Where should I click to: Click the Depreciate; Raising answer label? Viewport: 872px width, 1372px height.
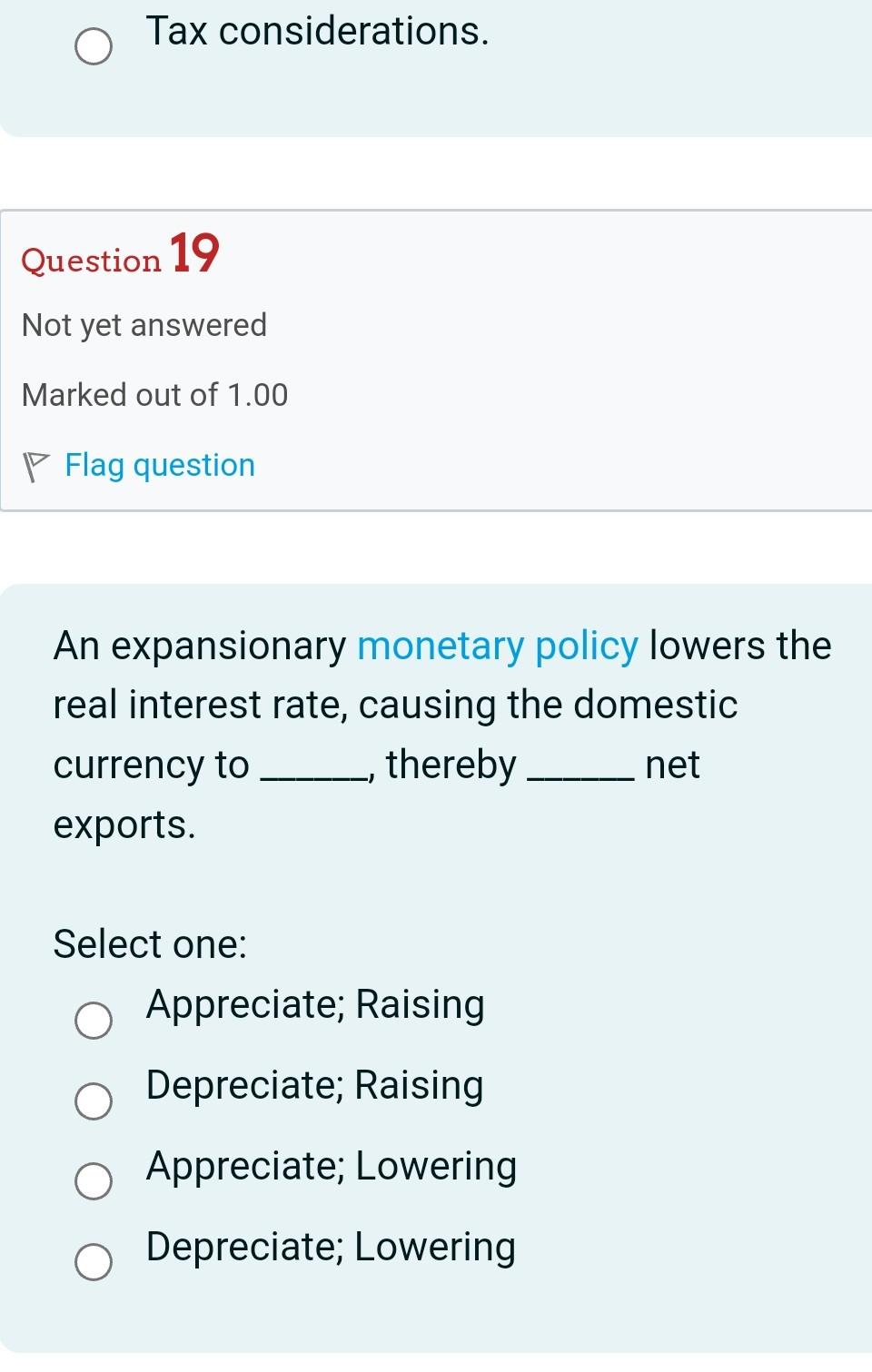(x=313, y=1084)
